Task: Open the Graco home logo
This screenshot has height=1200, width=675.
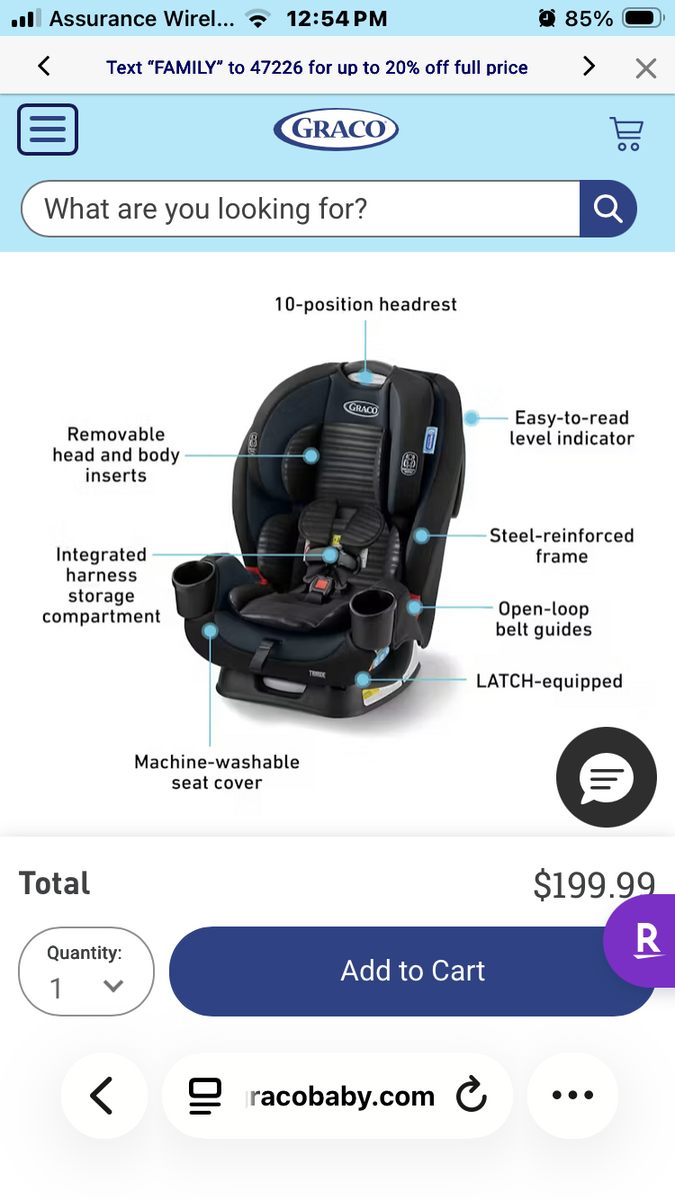Action: point(336,130)
